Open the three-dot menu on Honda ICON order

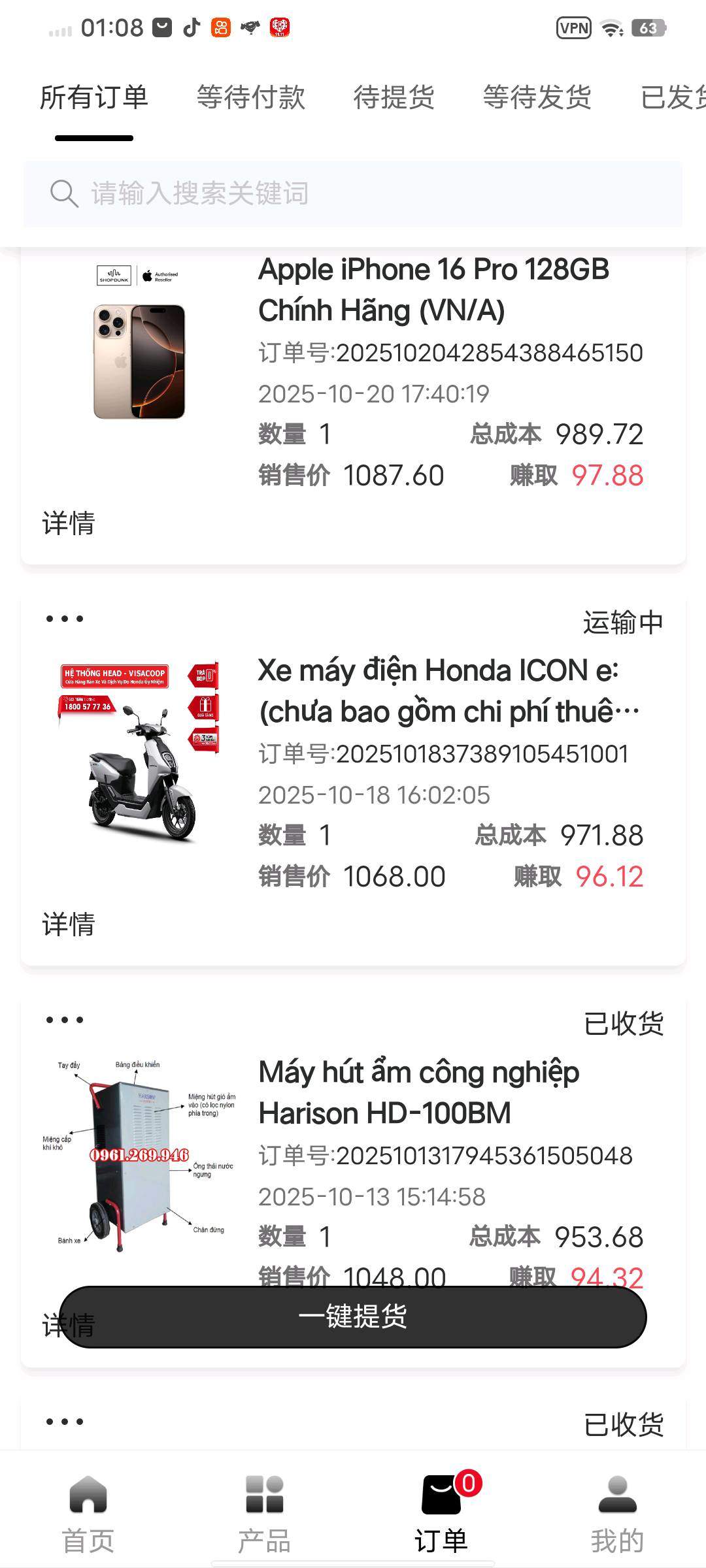tap(65, 619)
